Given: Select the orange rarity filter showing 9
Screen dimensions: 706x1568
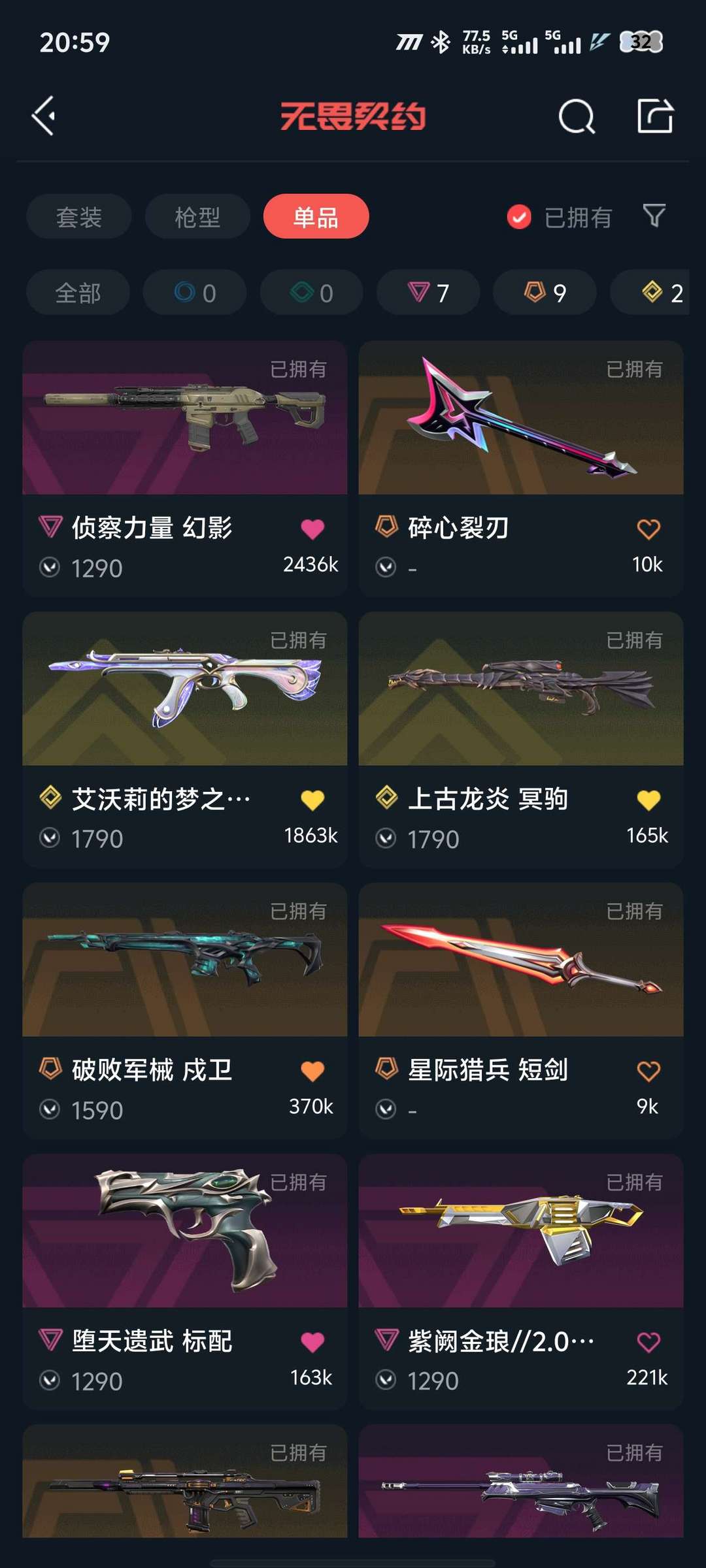Looking at the screenshot, I should [545, 292].
